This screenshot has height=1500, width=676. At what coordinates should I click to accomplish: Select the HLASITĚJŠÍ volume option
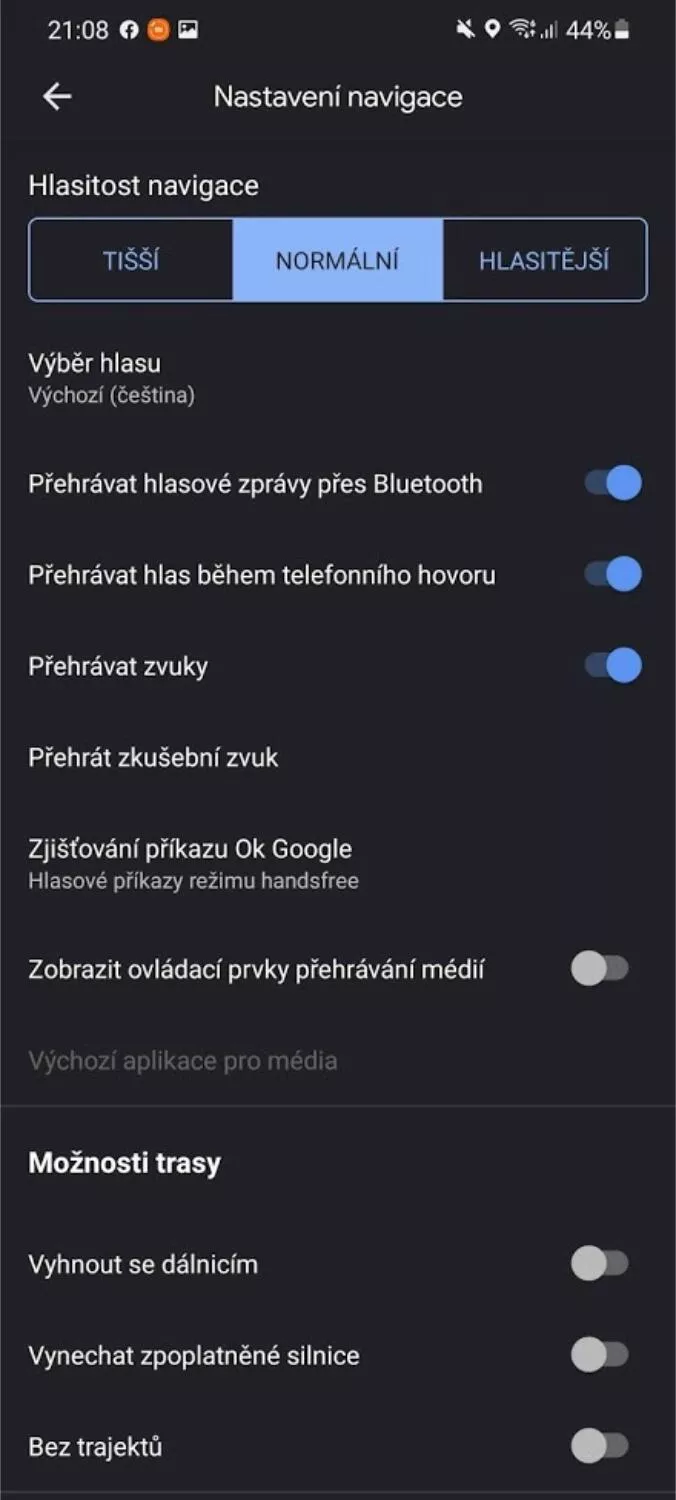[544, 261]
